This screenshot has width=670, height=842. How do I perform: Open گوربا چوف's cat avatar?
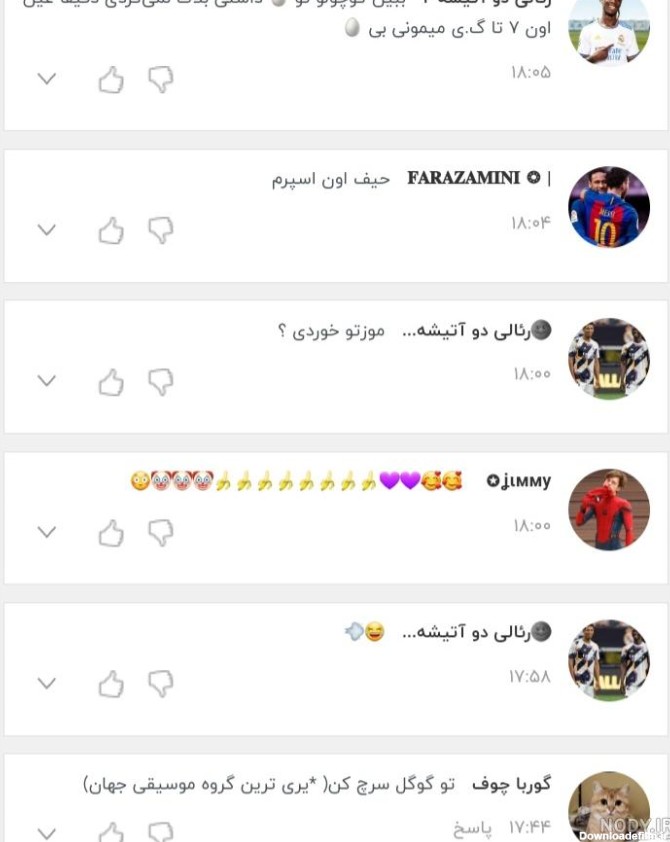[608, 808]
